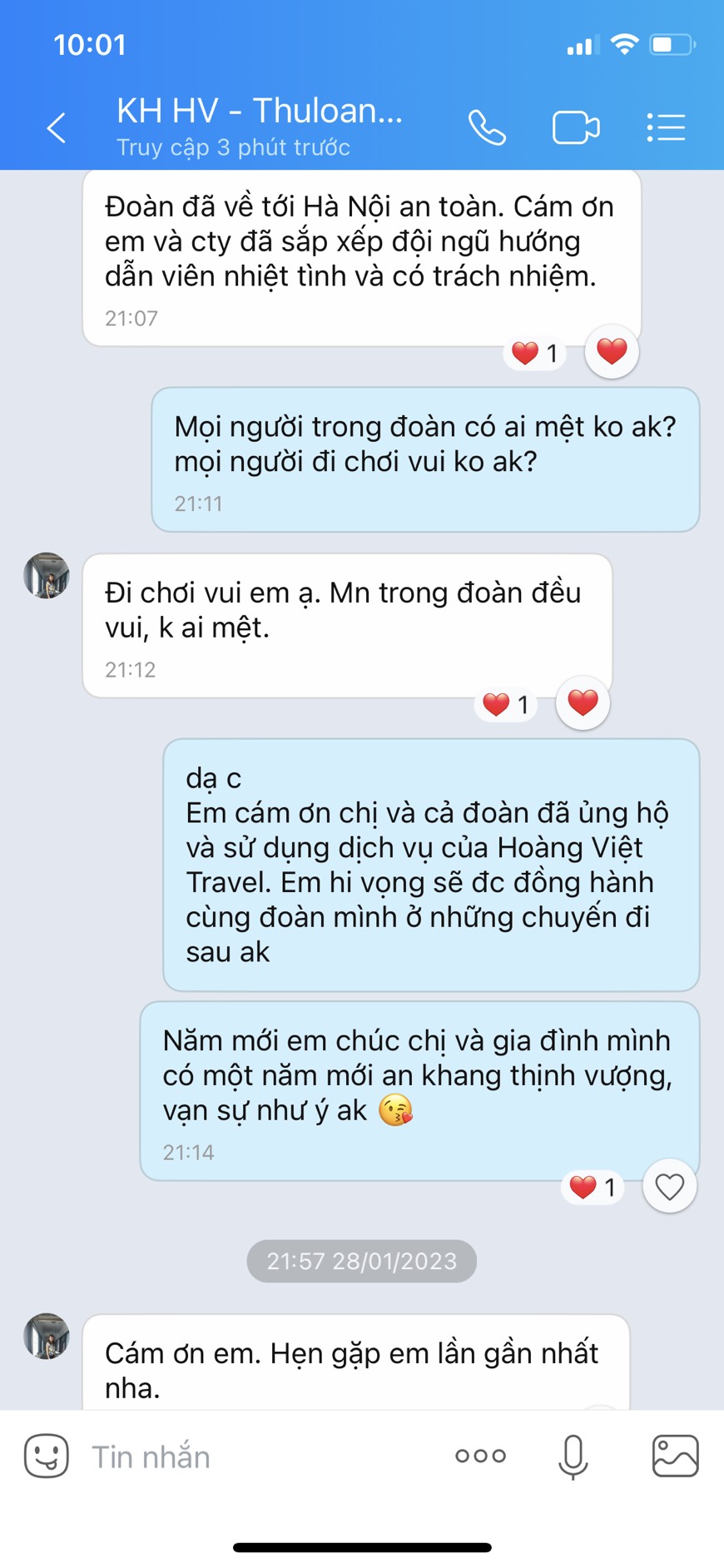Open the sticker and emoji picker
Screen dimensions: 724x1568
(47, 1456)
